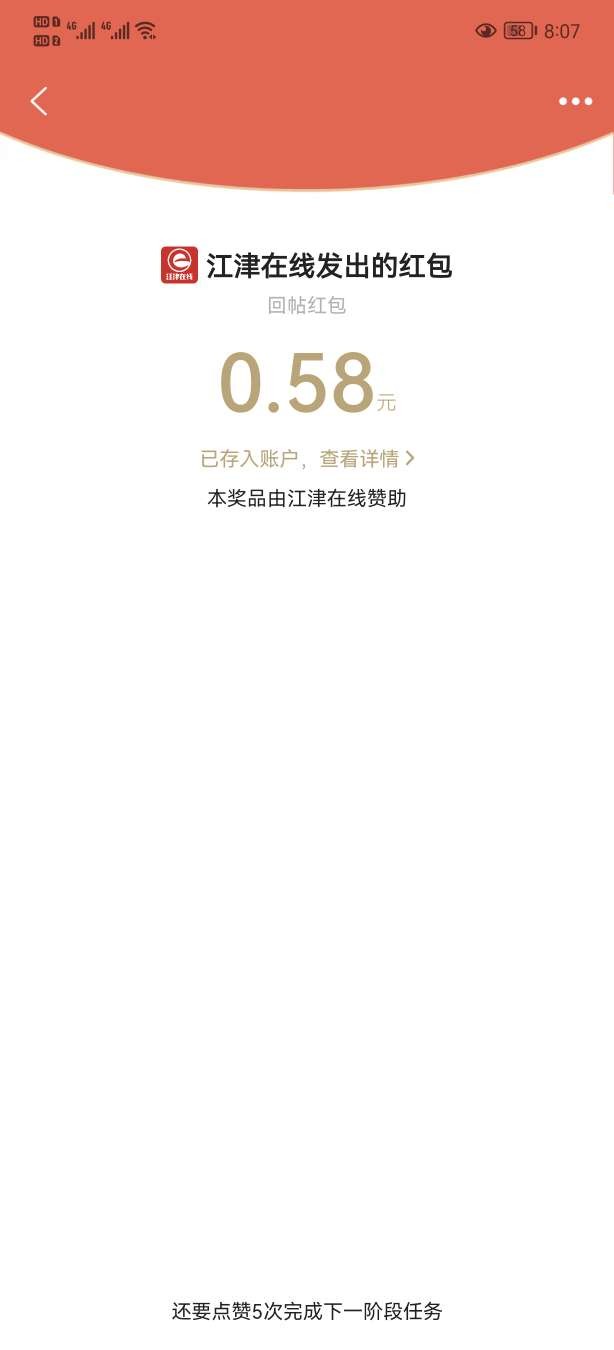Go back using the top-left arrow
Screen dimensions: 614x1350
click(39, 101)
